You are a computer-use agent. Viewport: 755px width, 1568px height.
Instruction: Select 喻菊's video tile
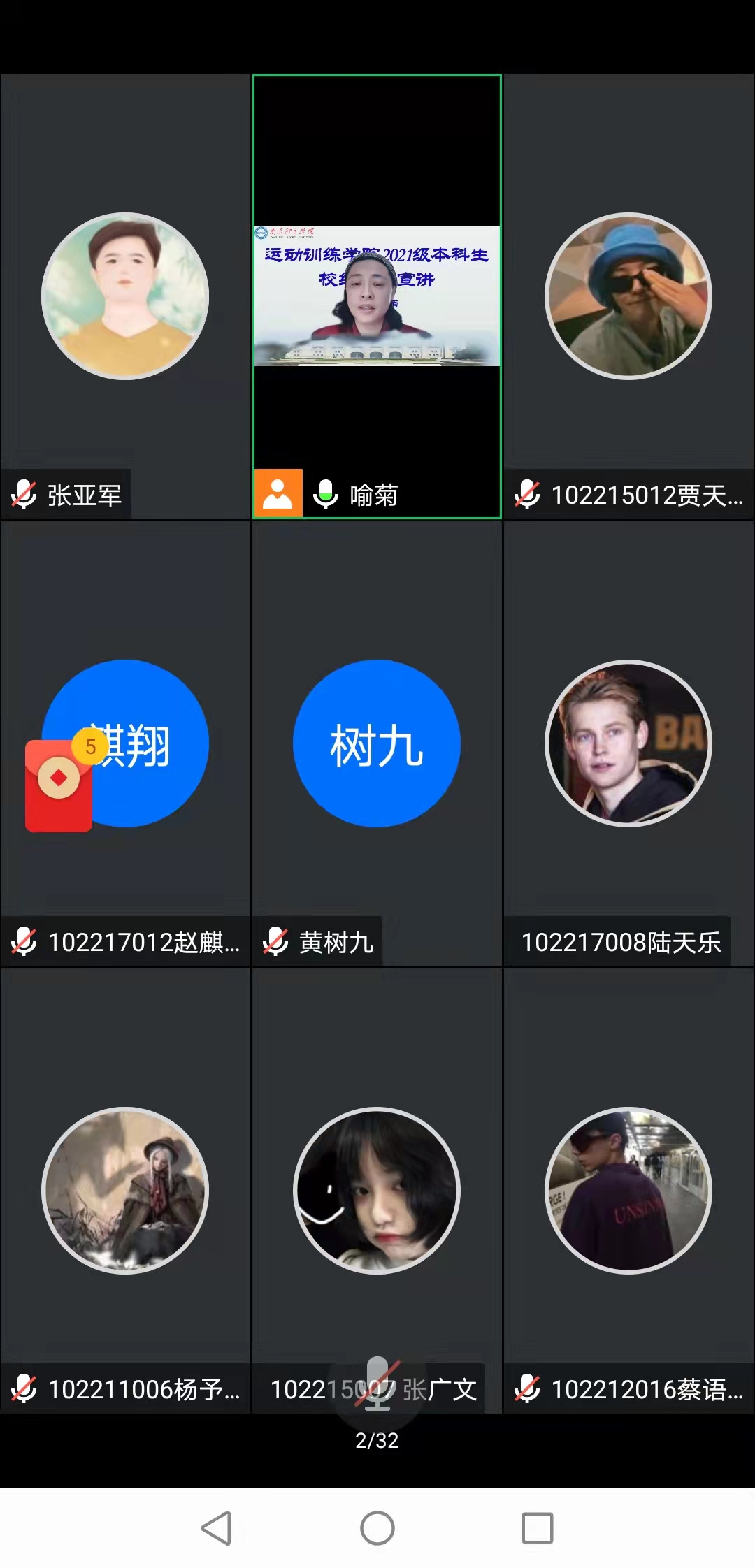(377, 296)
